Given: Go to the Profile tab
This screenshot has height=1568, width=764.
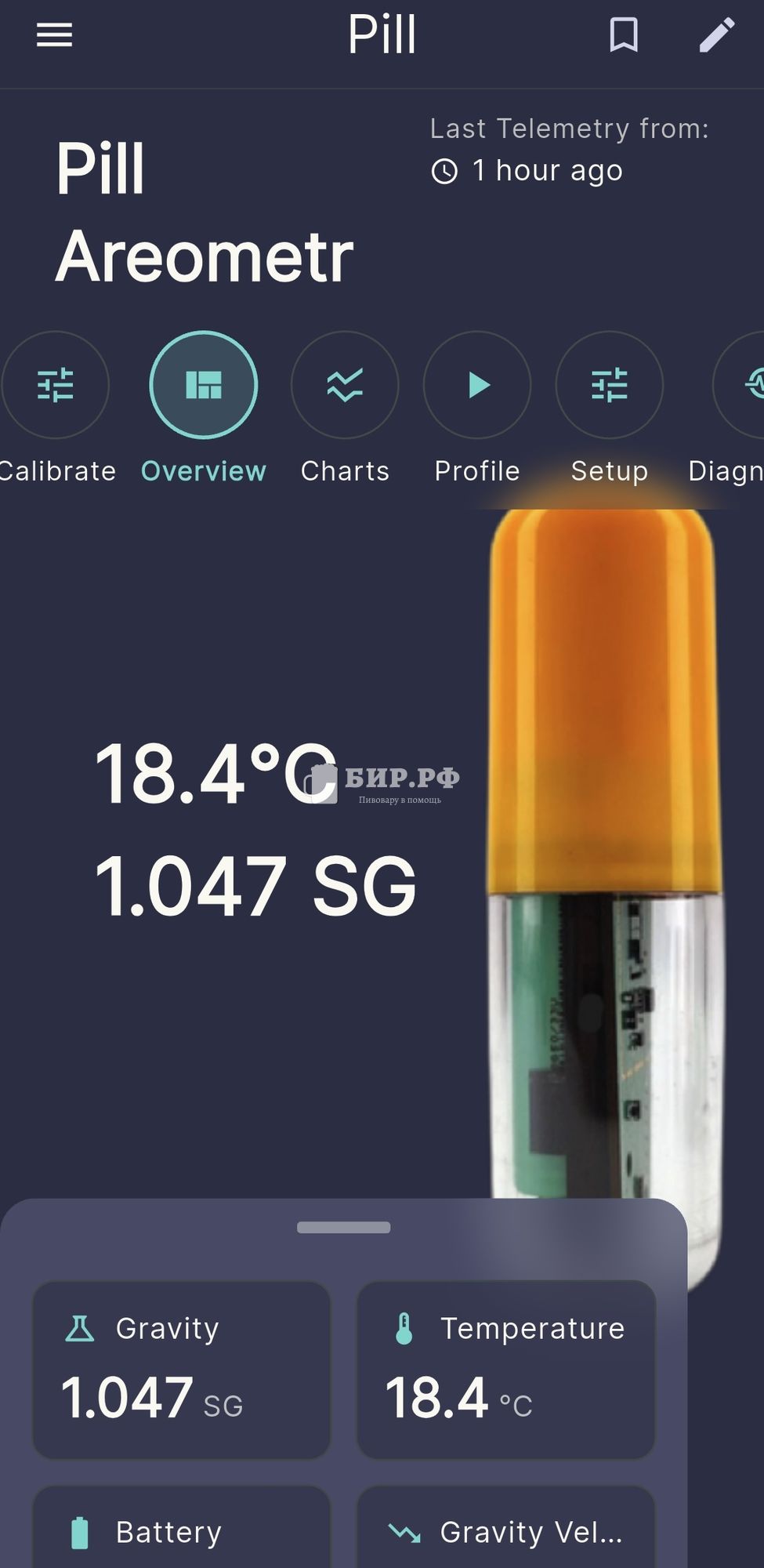Looking at the screenshot, I should (477, 385).
